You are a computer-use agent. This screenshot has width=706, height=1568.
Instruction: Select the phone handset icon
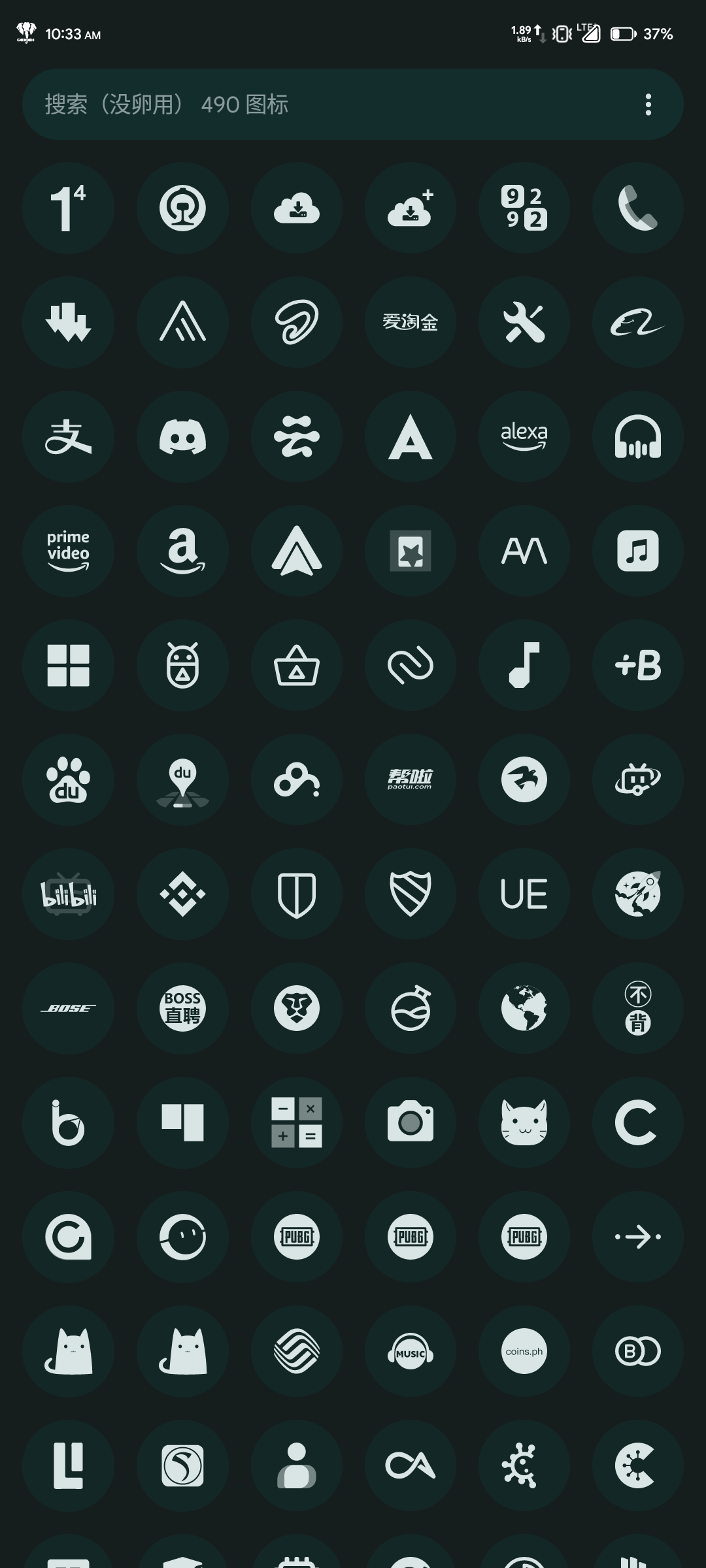tap(637, 208)
